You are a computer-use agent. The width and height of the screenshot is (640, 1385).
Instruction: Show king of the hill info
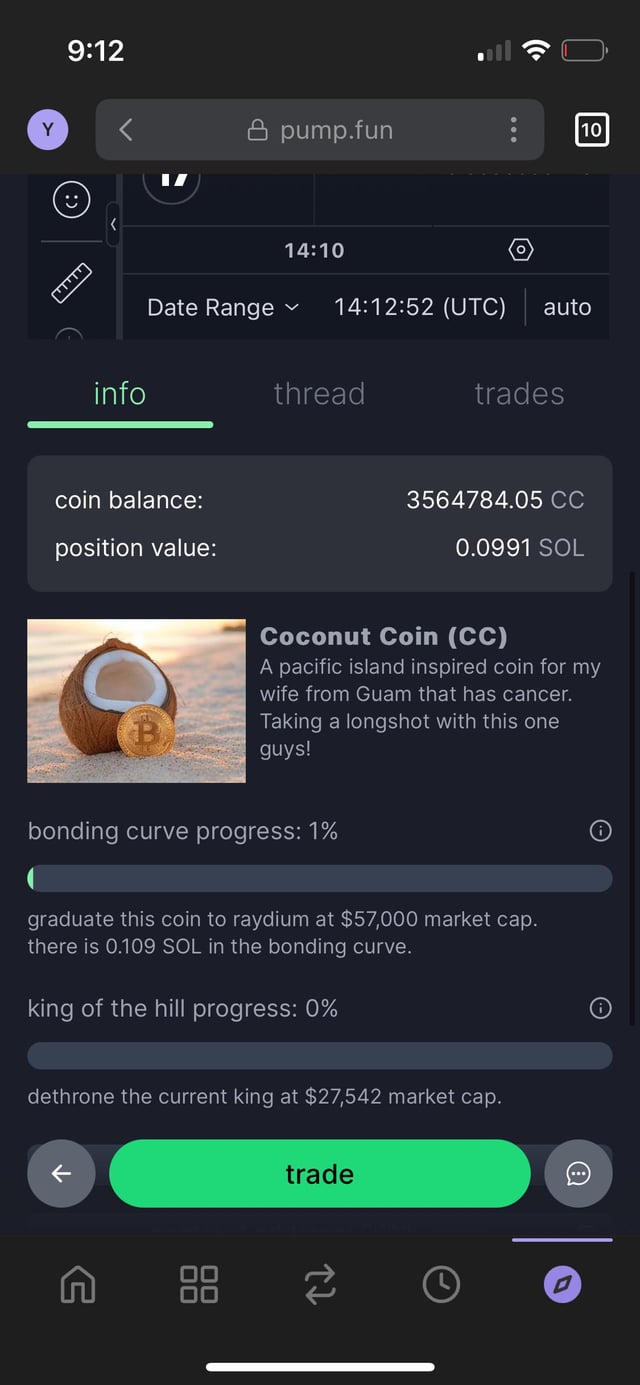pos(600,1008)
